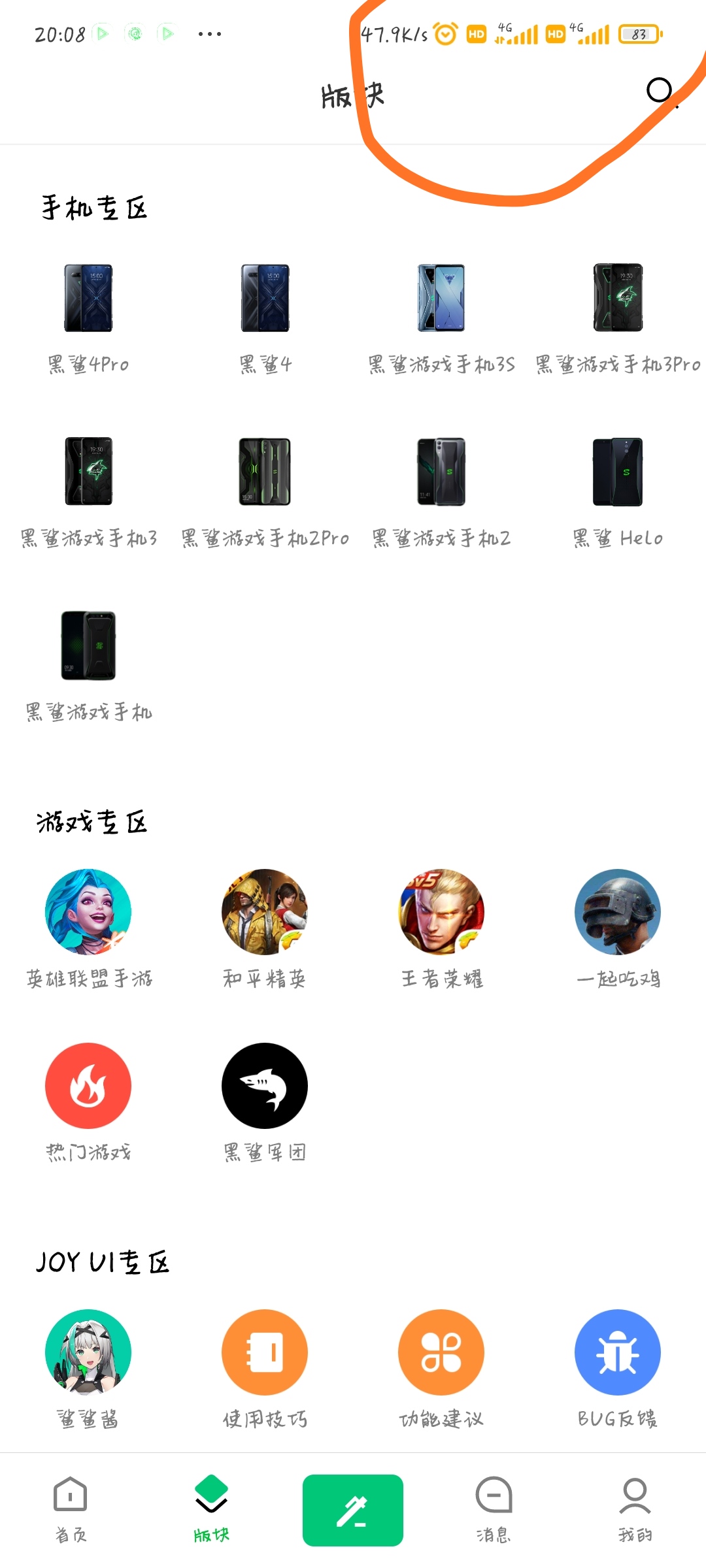
Task: Open 英雄联盟手游 game zone
Action: (x=88, y=929)
